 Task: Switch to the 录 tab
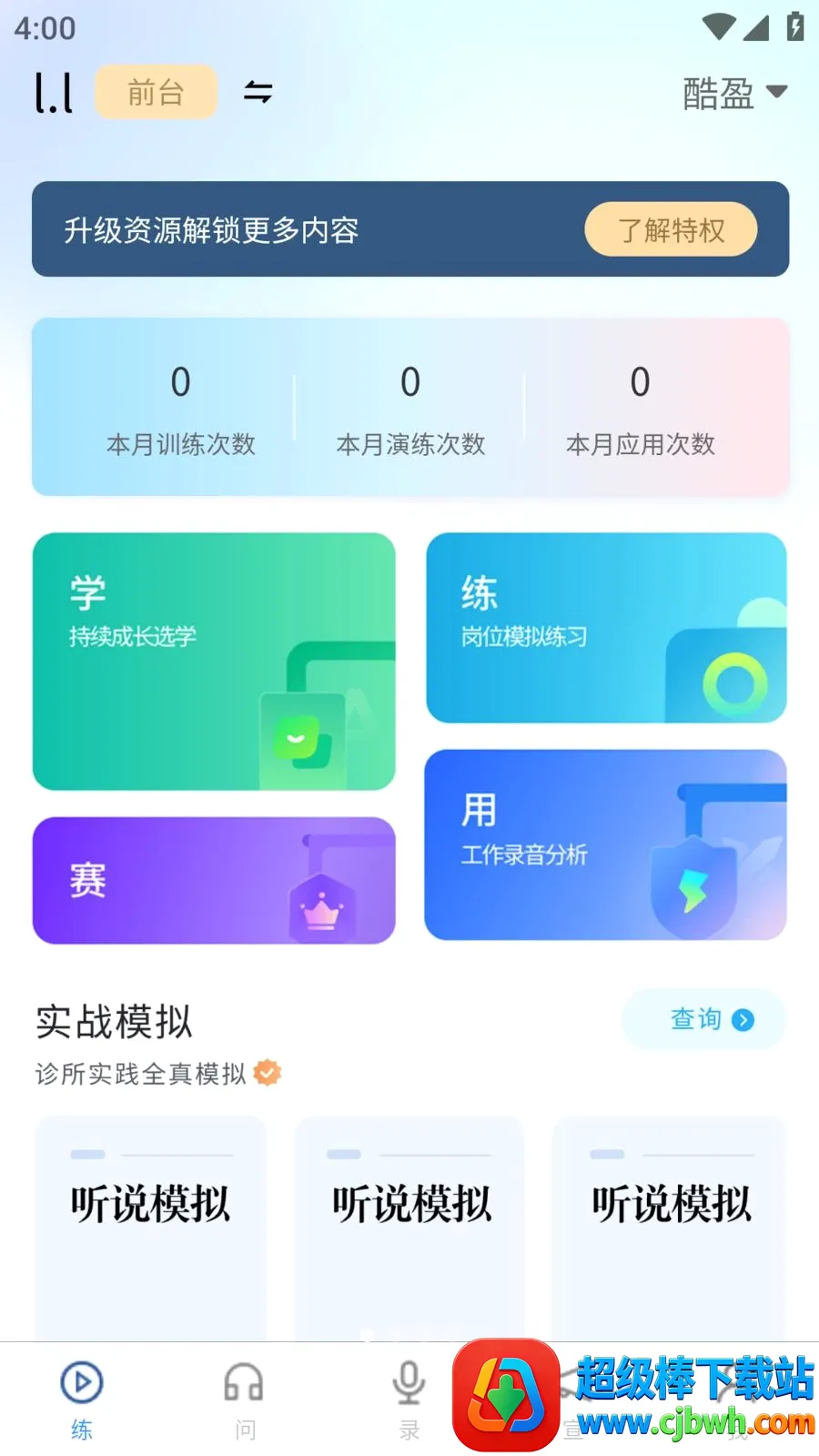click(x=409, y=1400)
